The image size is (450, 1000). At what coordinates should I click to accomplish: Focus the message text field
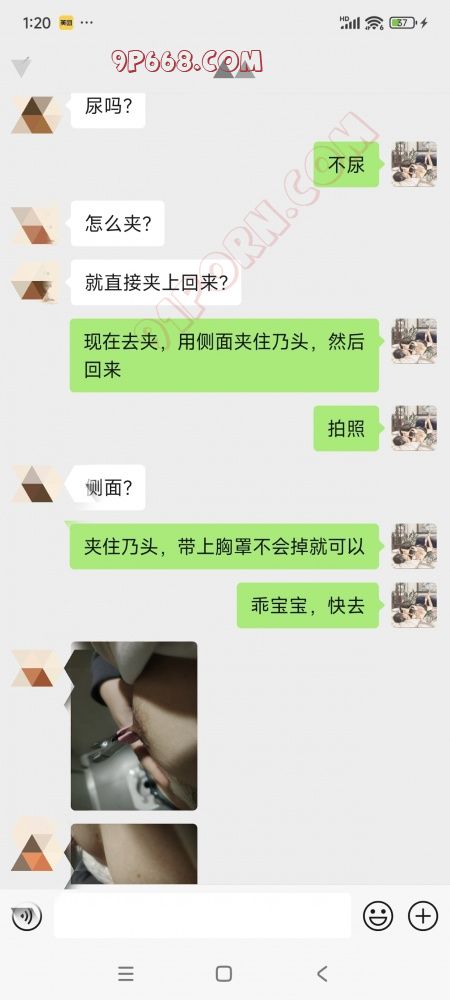click(202, 916)
